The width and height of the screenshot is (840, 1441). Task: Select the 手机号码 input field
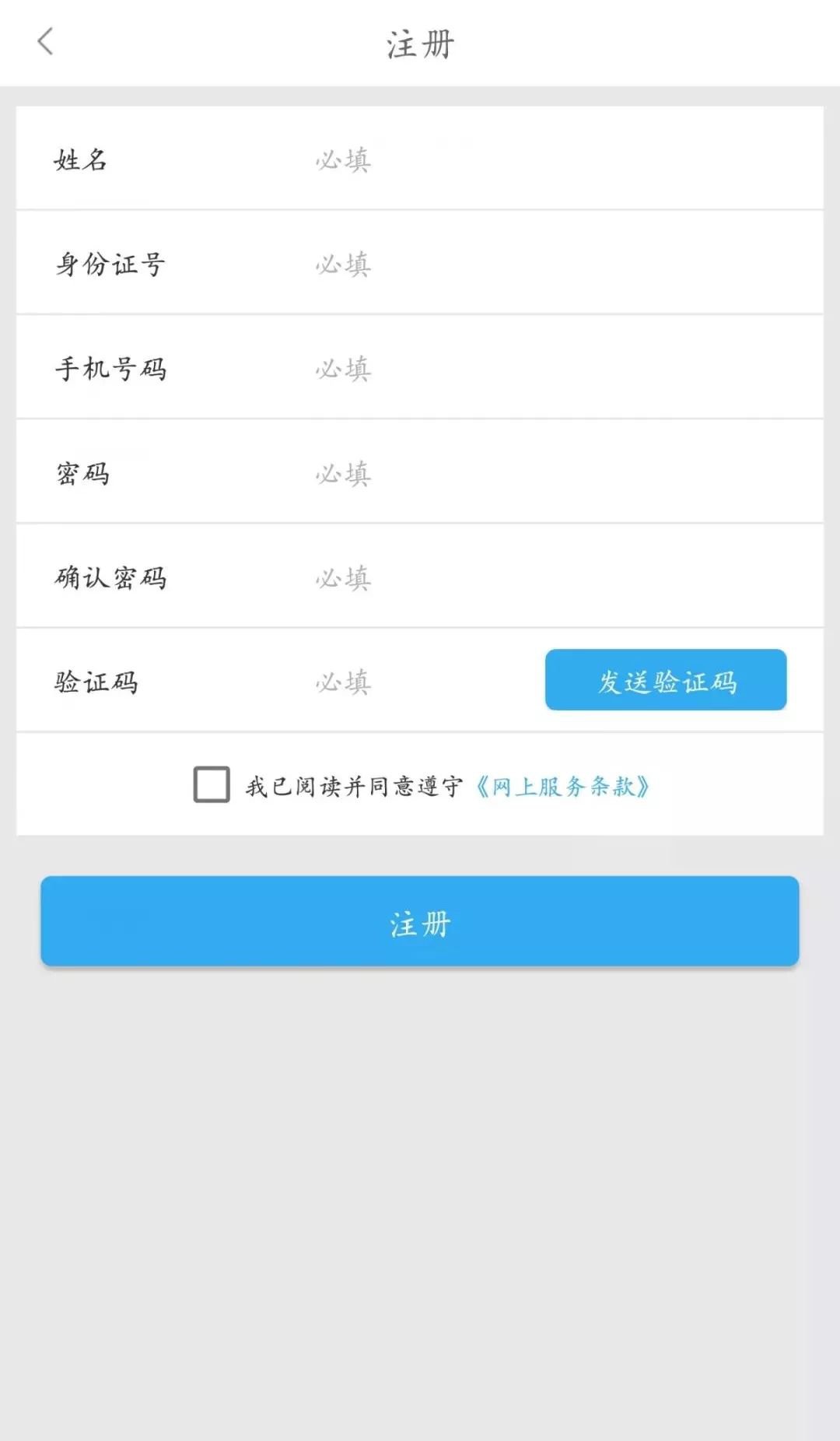click(x=560, y=368)
